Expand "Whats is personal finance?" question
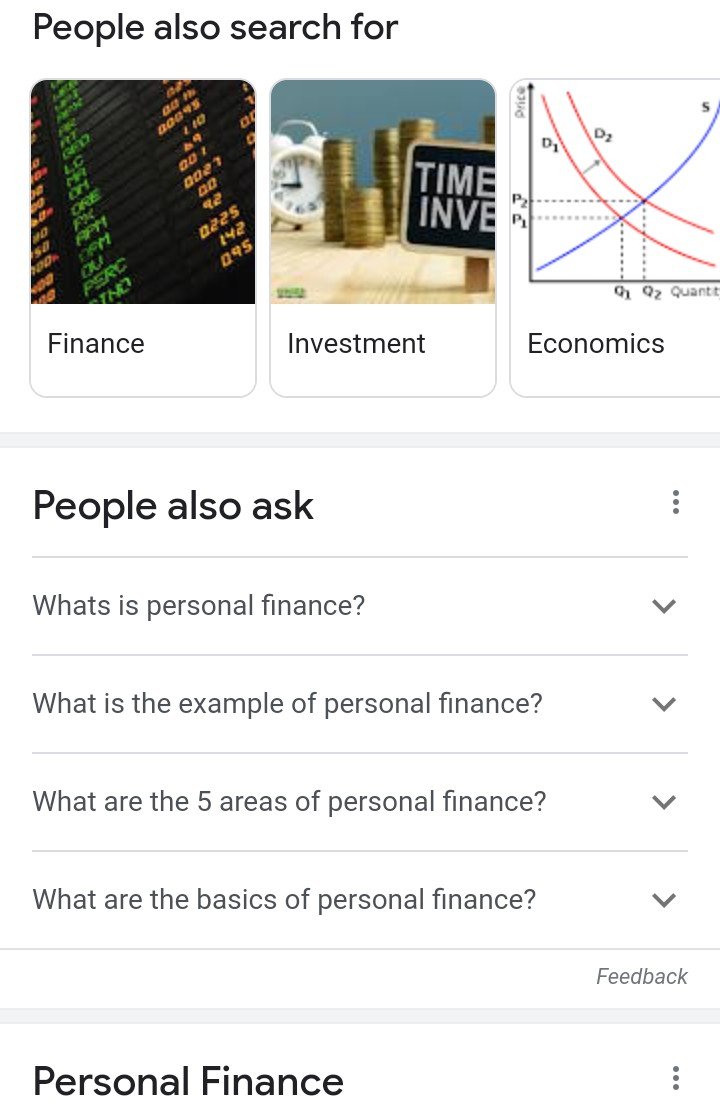The width and height of the screenshot is (720, 1107). click(x=360, y=606)
